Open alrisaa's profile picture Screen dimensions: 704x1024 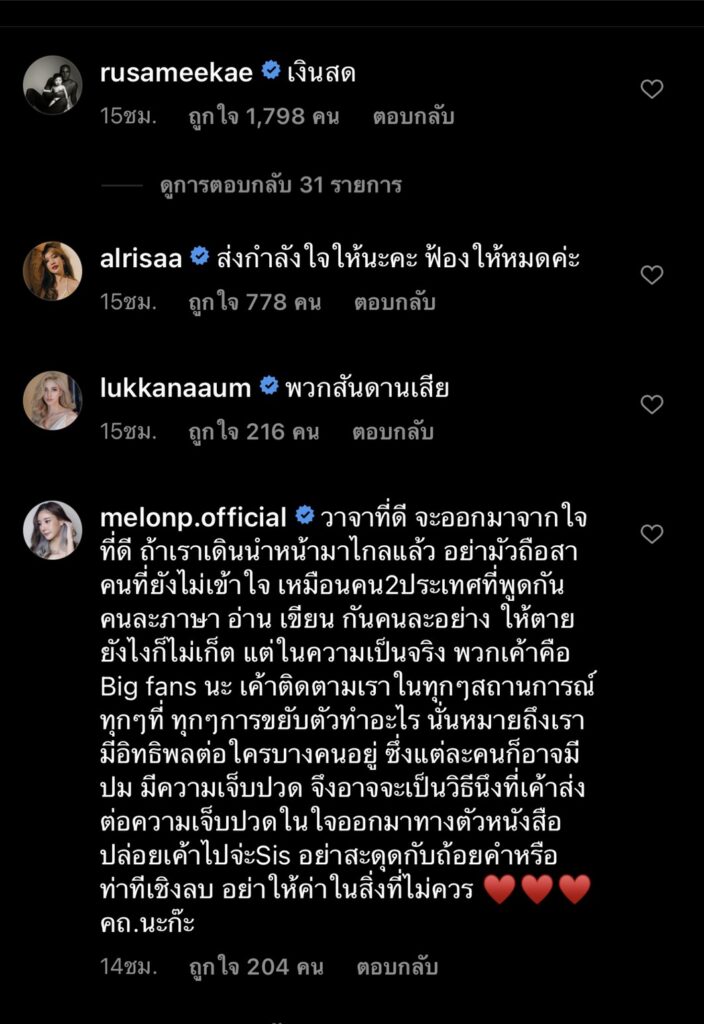pyautogui.click(x=52, y=271)
